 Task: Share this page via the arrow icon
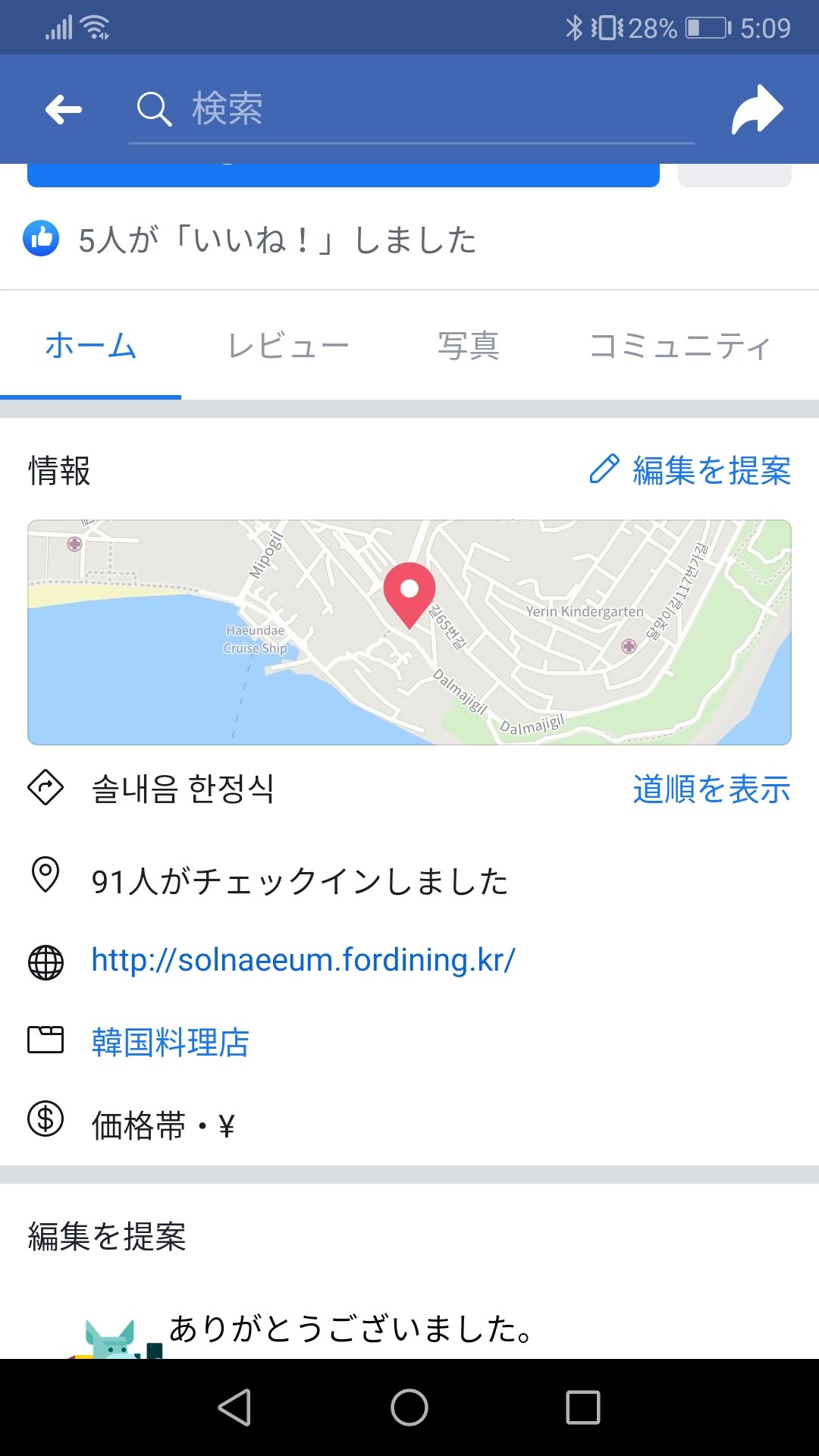(757, 110)
